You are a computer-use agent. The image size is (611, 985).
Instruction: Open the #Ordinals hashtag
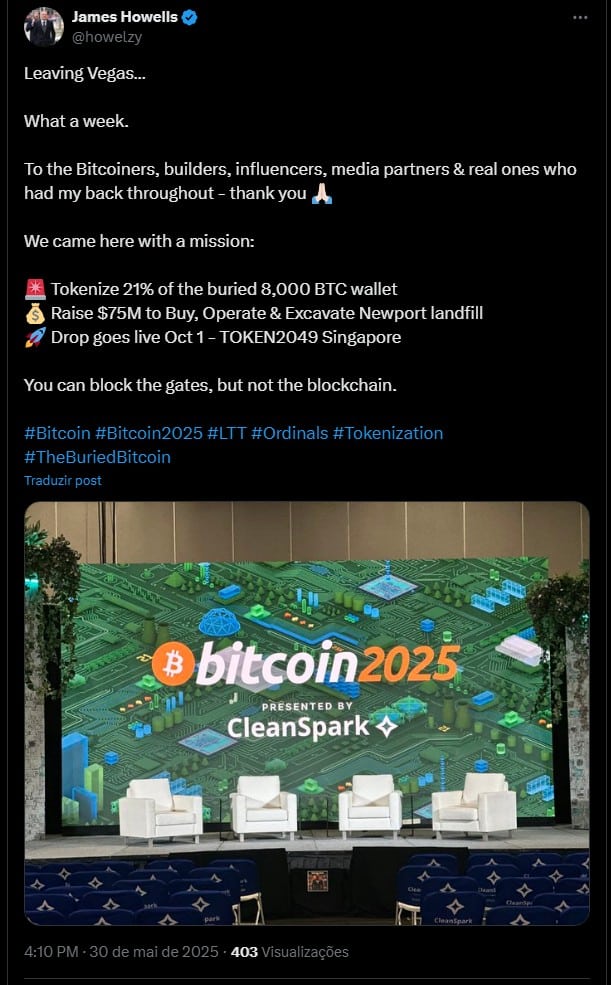tap(289, 433)
